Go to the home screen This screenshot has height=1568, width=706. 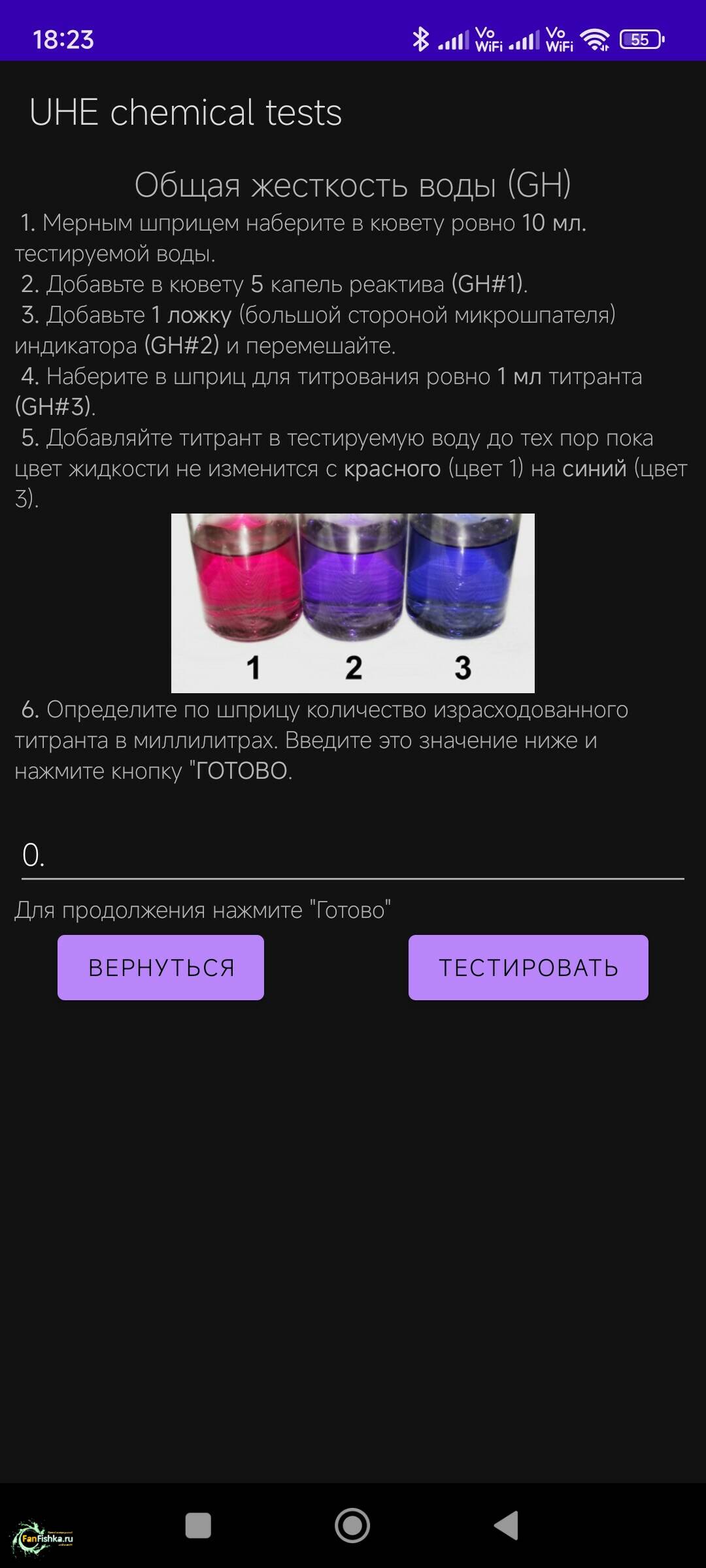tap(352, 1526)
